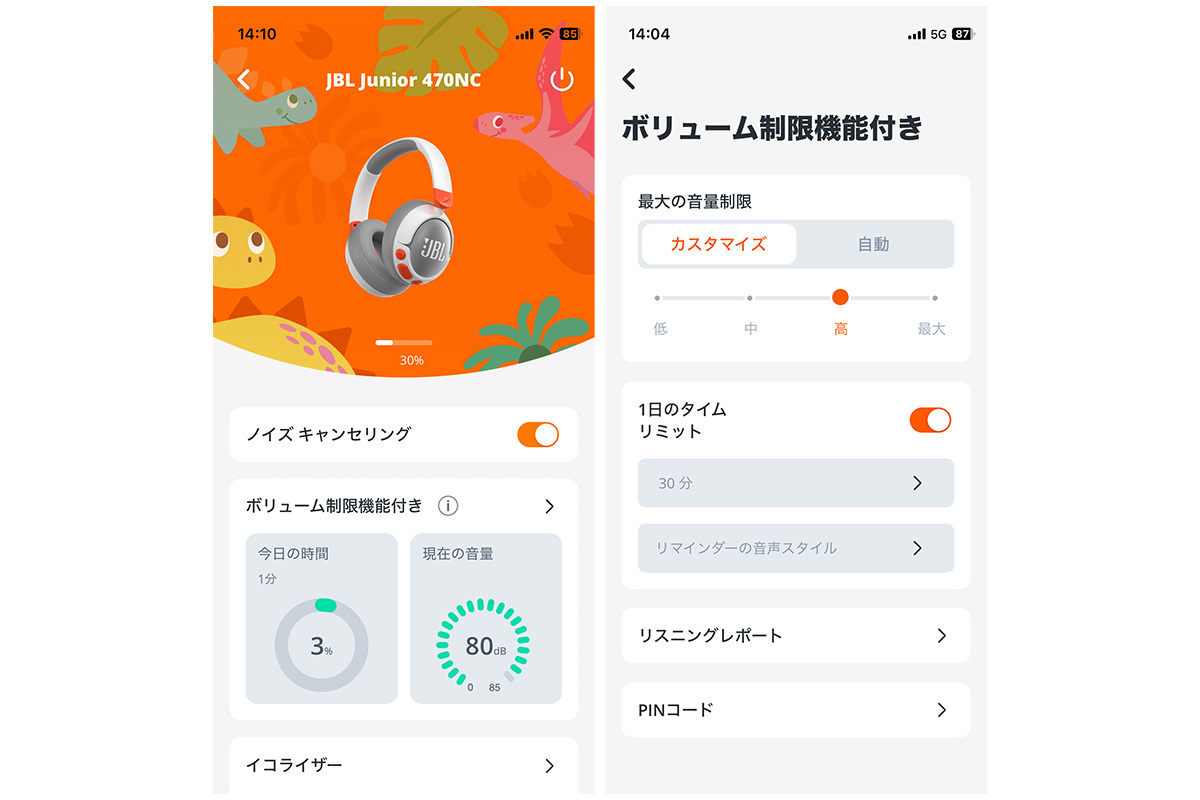Viewport: 1200px width, 800px height.
Task: Set the volume limit slider to 最大
Action: (x=934, y=298)
